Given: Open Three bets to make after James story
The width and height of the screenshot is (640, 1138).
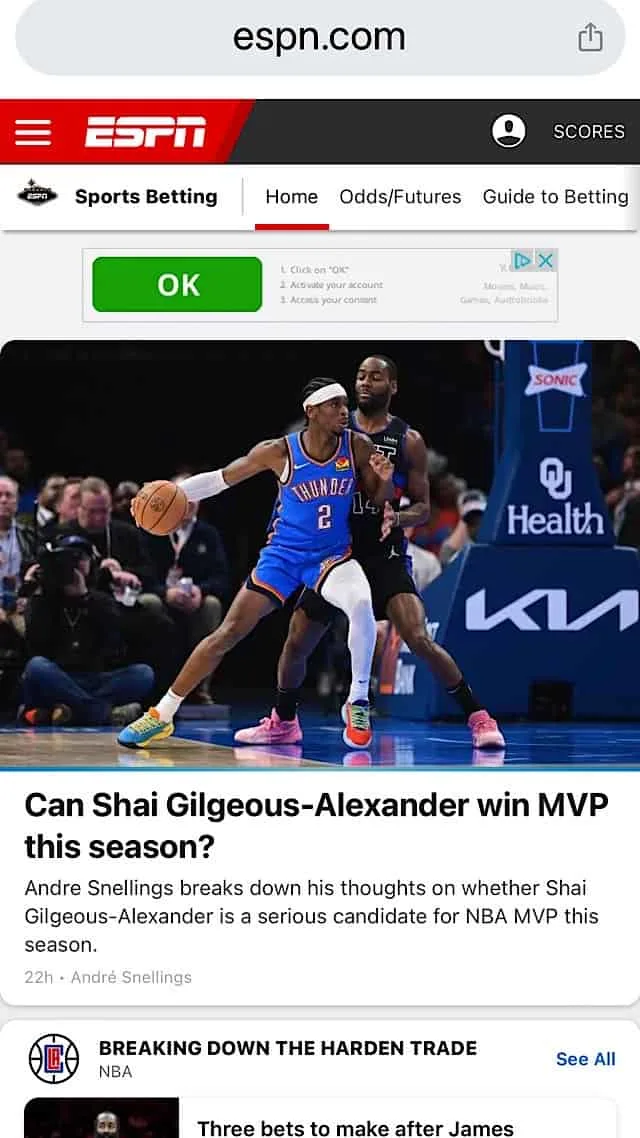Looking at the screenshot, I should (355, 1127).
